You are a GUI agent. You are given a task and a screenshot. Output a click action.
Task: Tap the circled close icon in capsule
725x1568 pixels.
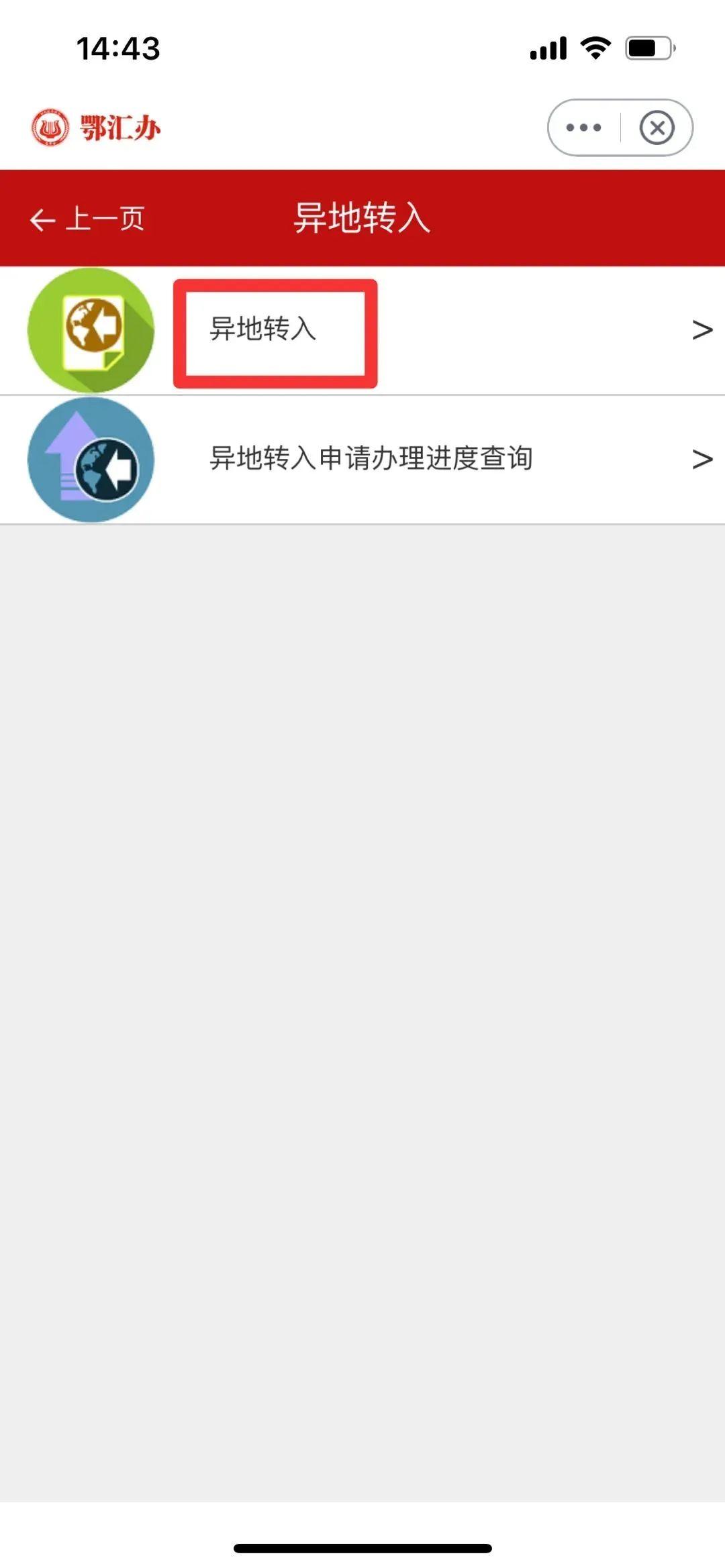[656, 127]
